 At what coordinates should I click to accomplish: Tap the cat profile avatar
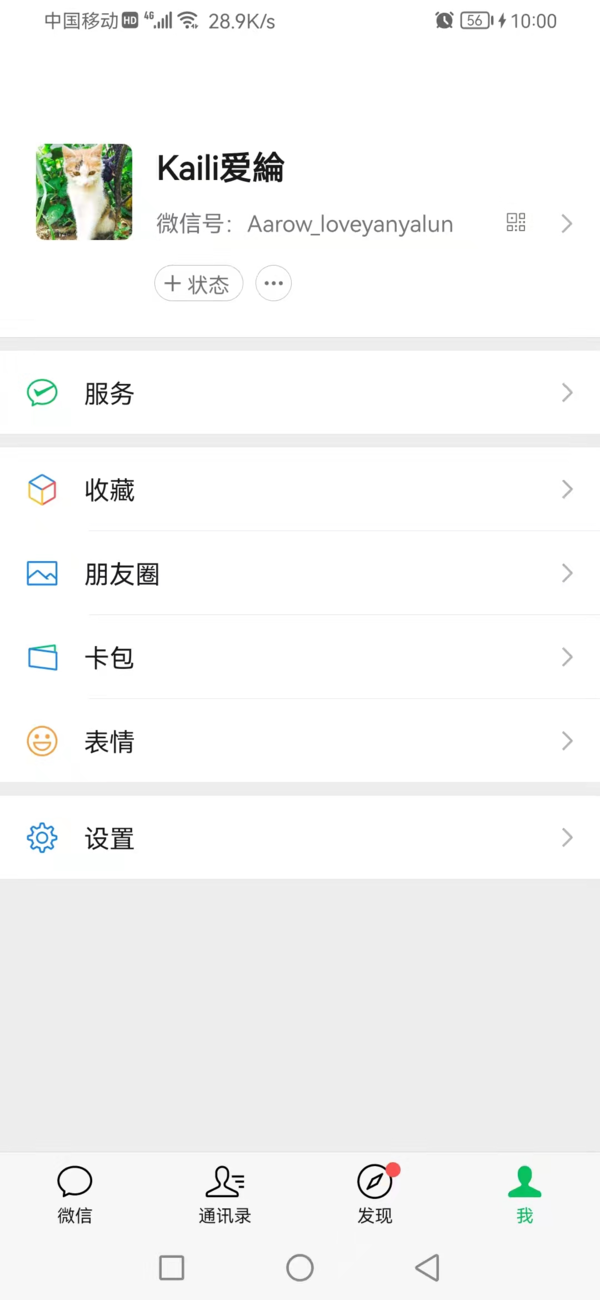tap(84, 192)
